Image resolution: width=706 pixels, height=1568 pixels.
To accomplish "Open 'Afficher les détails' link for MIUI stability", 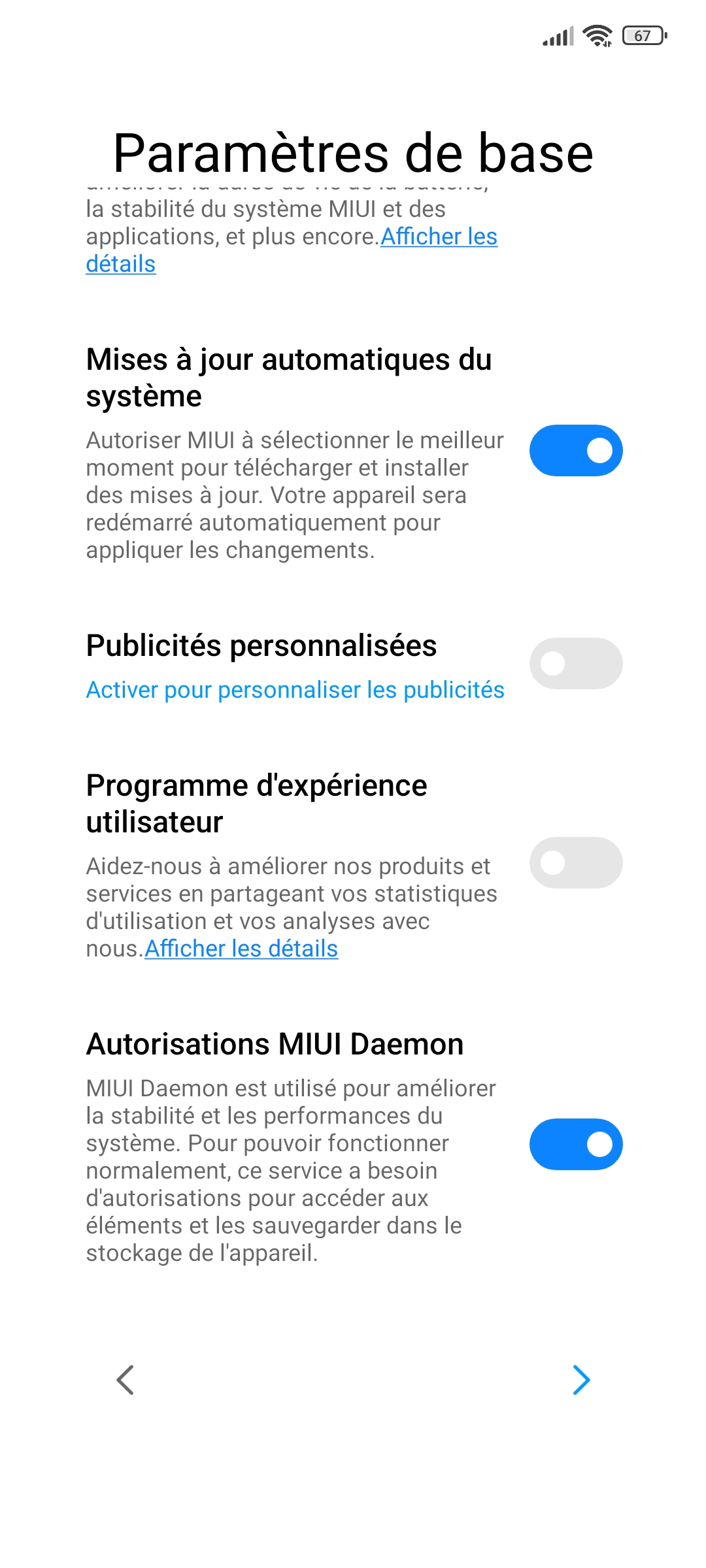I will tap(439, 237).
